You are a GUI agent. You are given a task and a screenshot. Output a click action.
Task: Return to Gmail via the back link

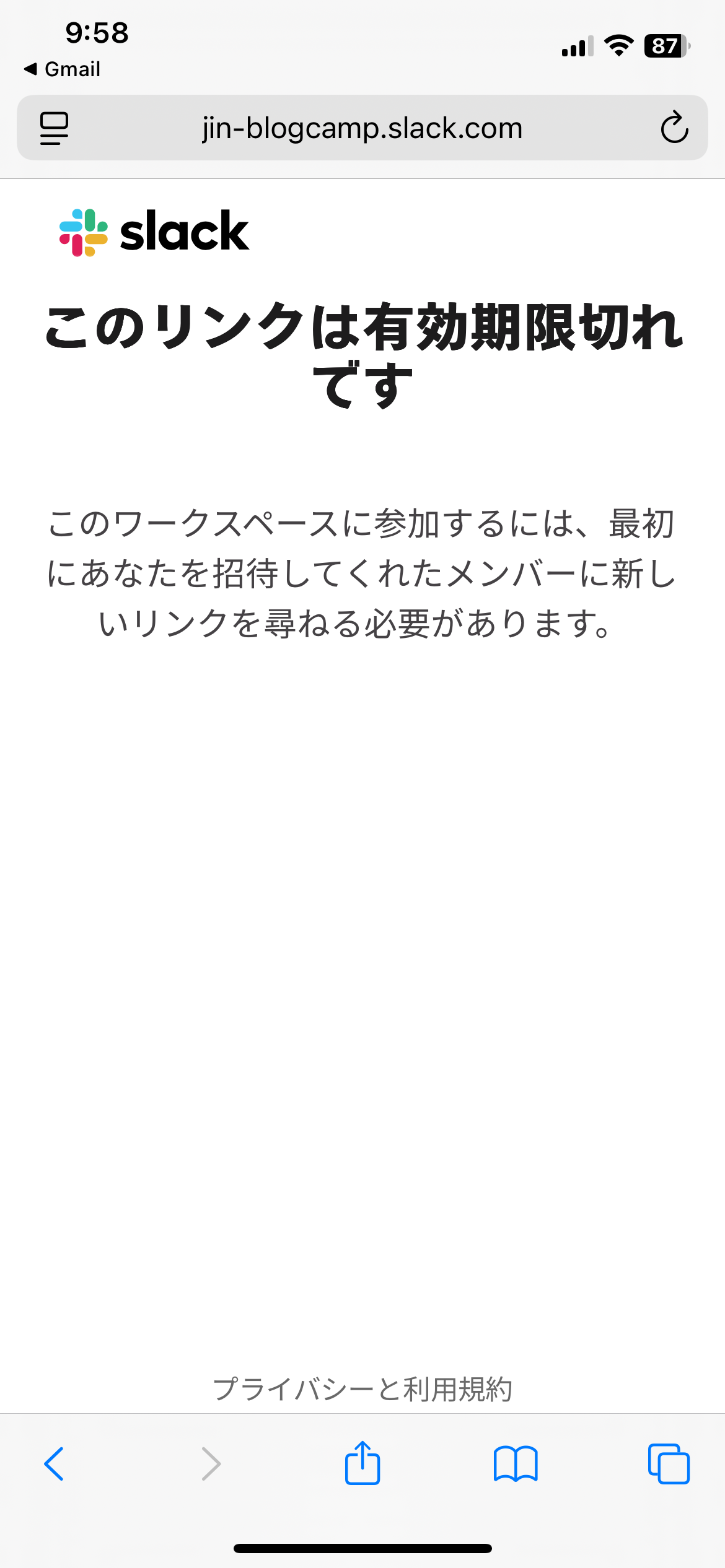(x=62, y=69)
